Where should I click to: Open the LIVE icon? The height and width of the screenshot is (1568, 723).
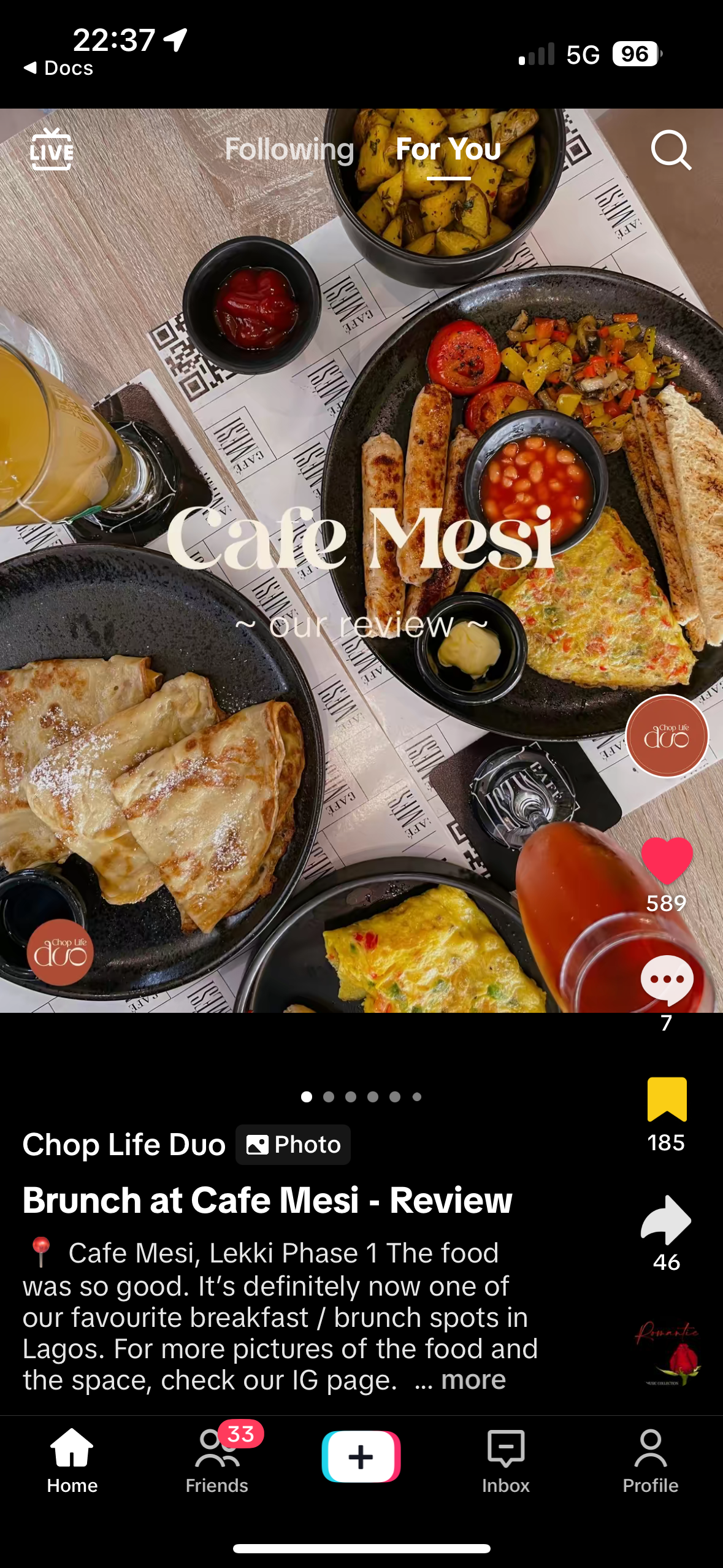click(x=52, y=150)
